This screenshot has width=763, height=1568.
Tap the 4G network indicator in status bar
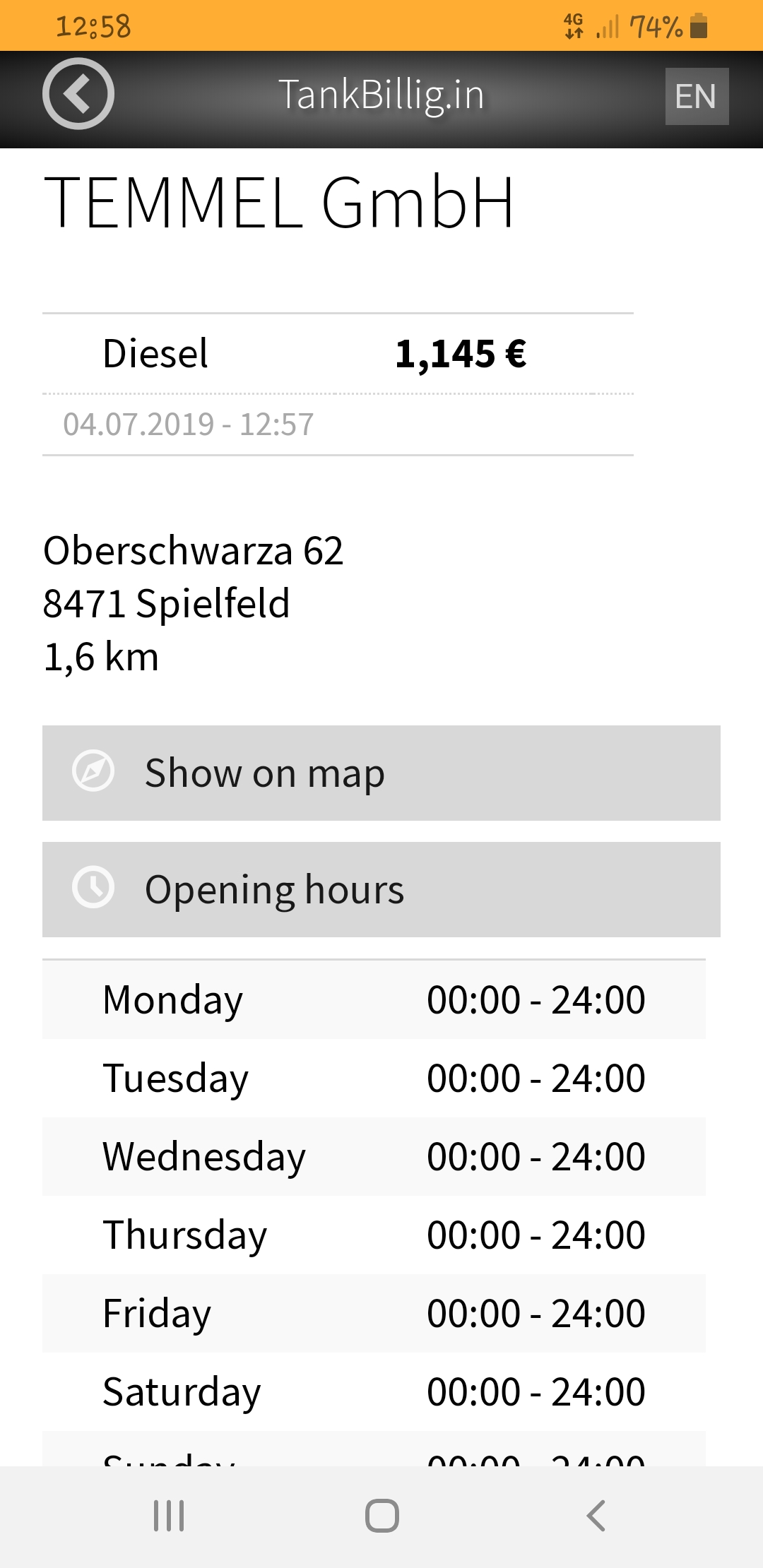point(572,27)
